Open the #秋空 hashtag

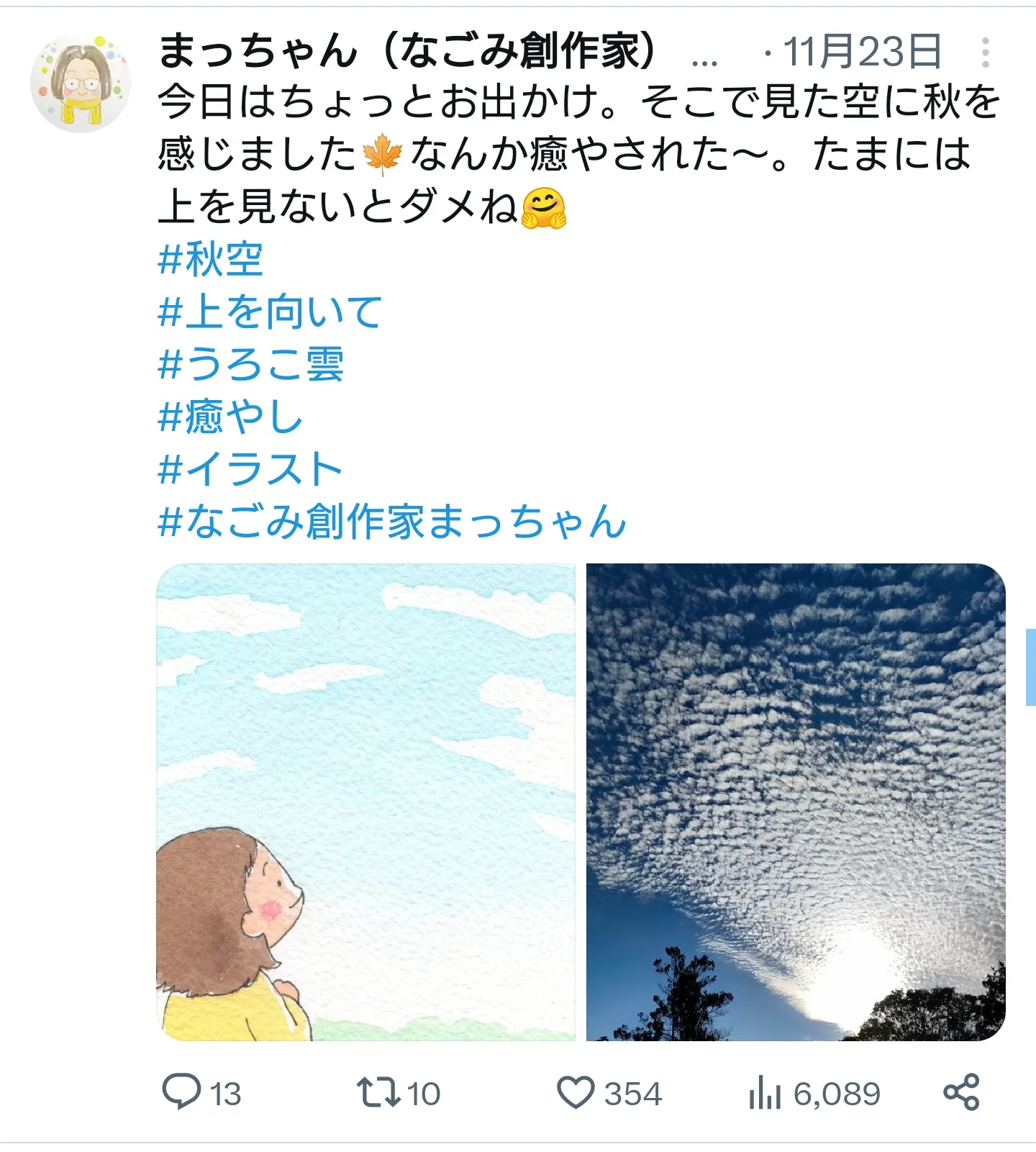point(211,260)
